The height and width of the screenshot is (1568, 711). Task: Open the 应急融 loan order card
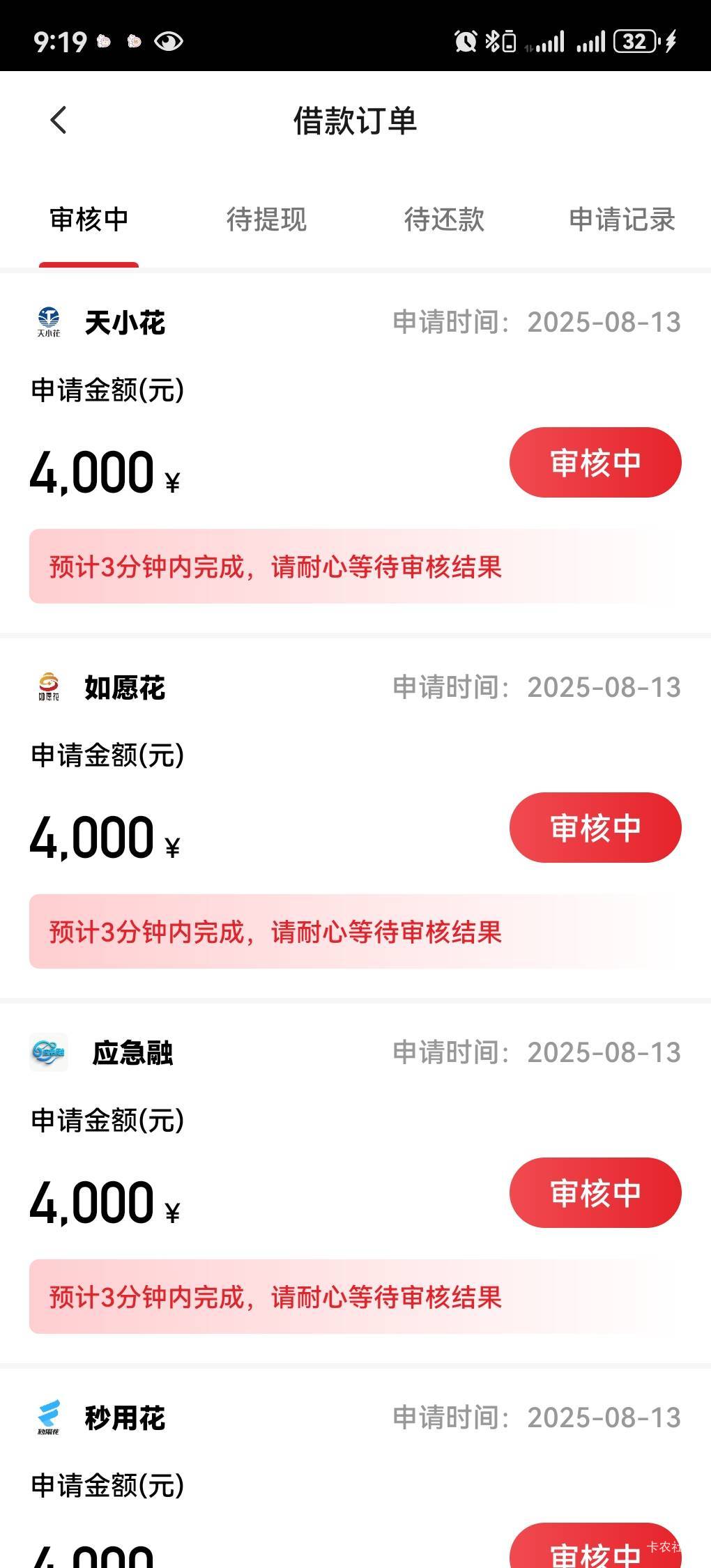point(355,1183)
